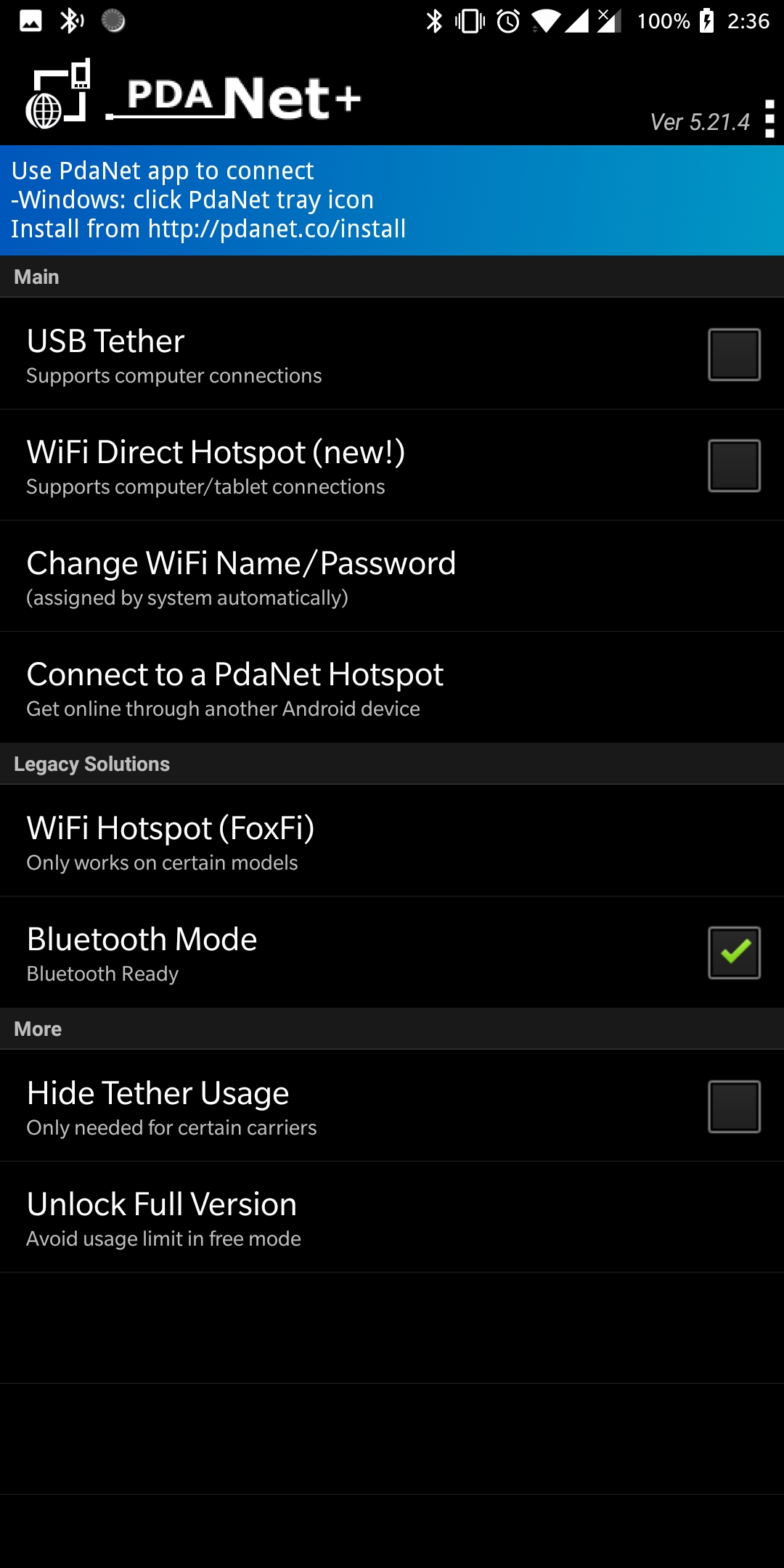Open the three-dot overflow menu

coord(769,119)
